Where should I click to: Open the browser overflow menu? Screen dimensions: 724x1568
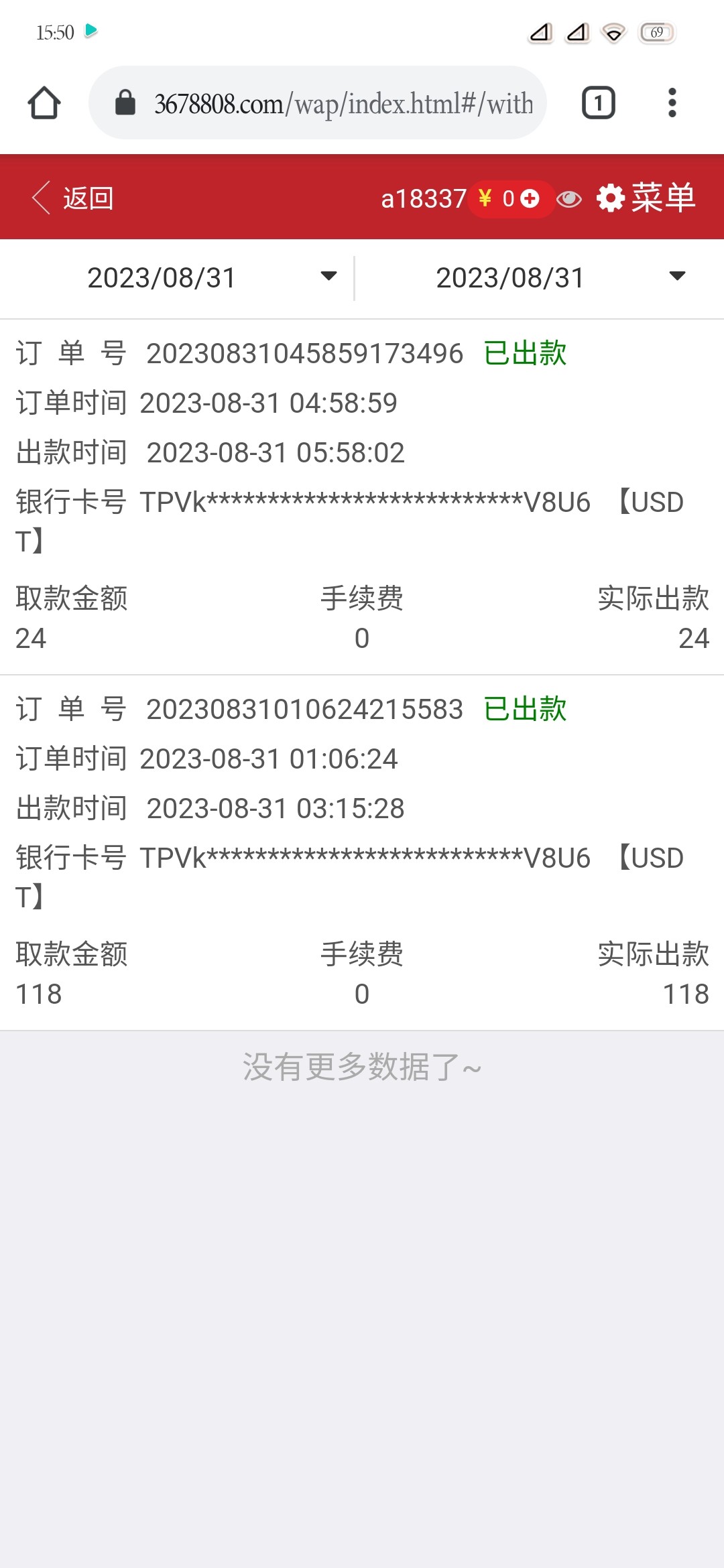pyautogui.click(x=672, y=103)
